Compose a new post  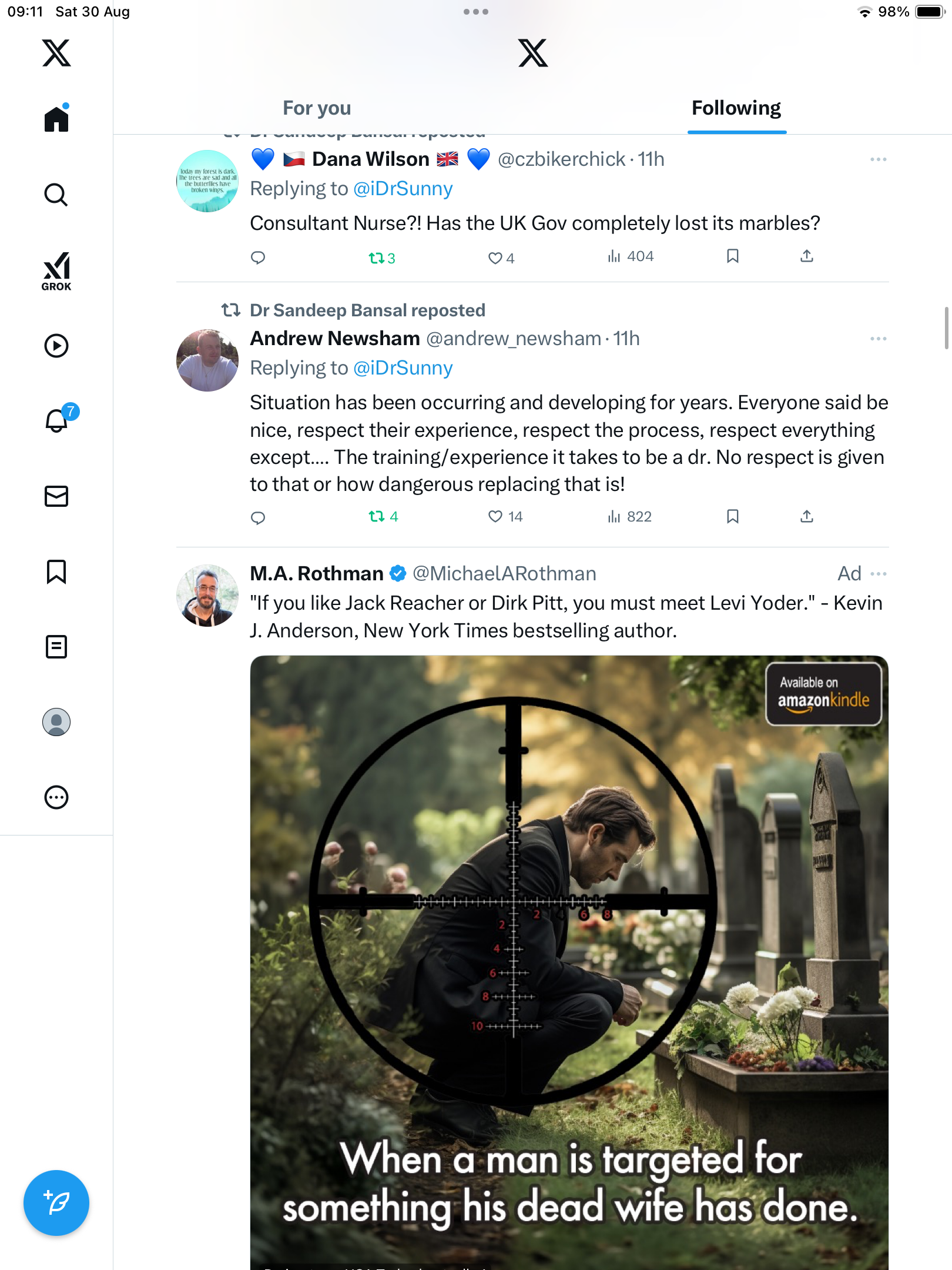click(56, 1203)
